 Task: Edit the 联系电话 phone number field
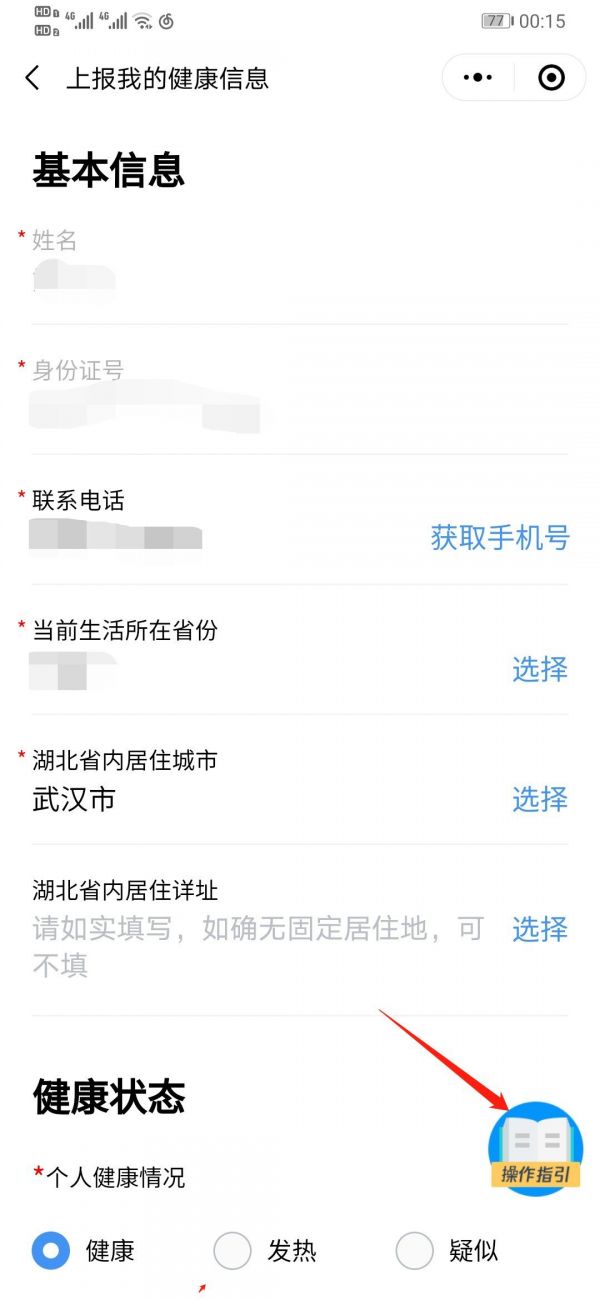click(200, 539)
